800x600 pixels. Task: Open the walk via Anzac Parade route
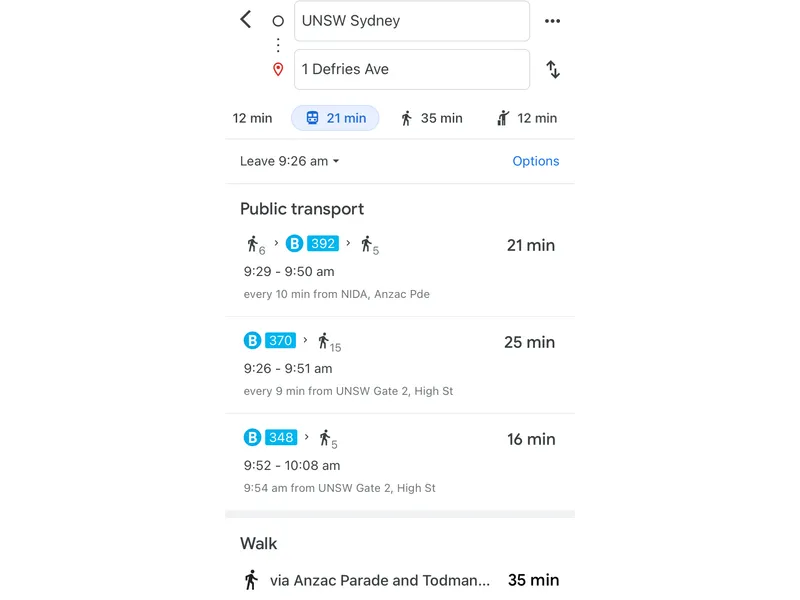(399, 580)
